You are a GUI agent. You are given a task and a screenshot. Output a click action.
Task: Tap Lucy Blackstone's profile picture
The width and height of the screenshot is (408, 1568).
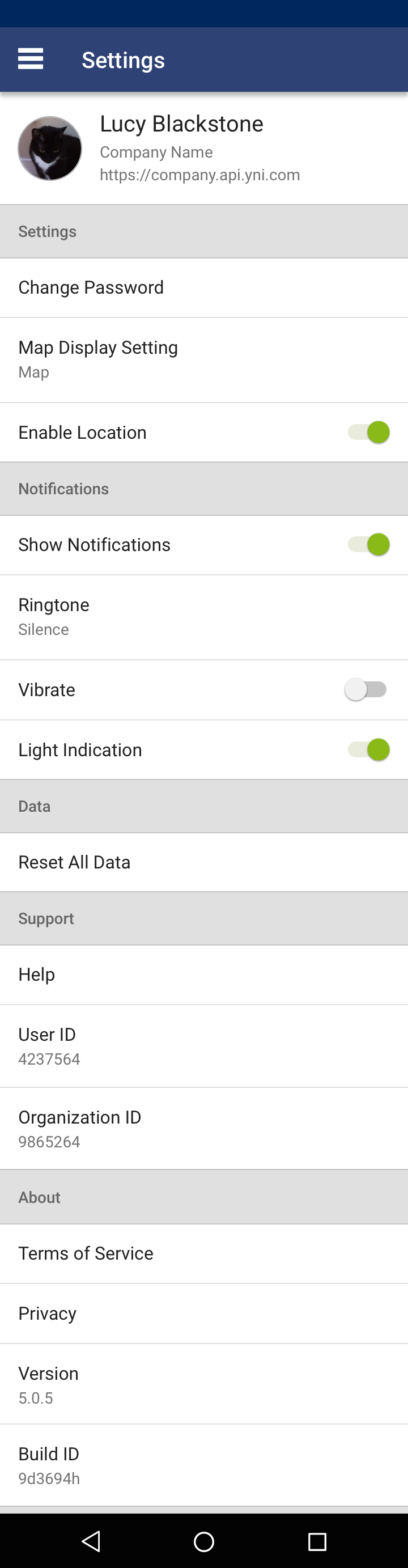50,149
